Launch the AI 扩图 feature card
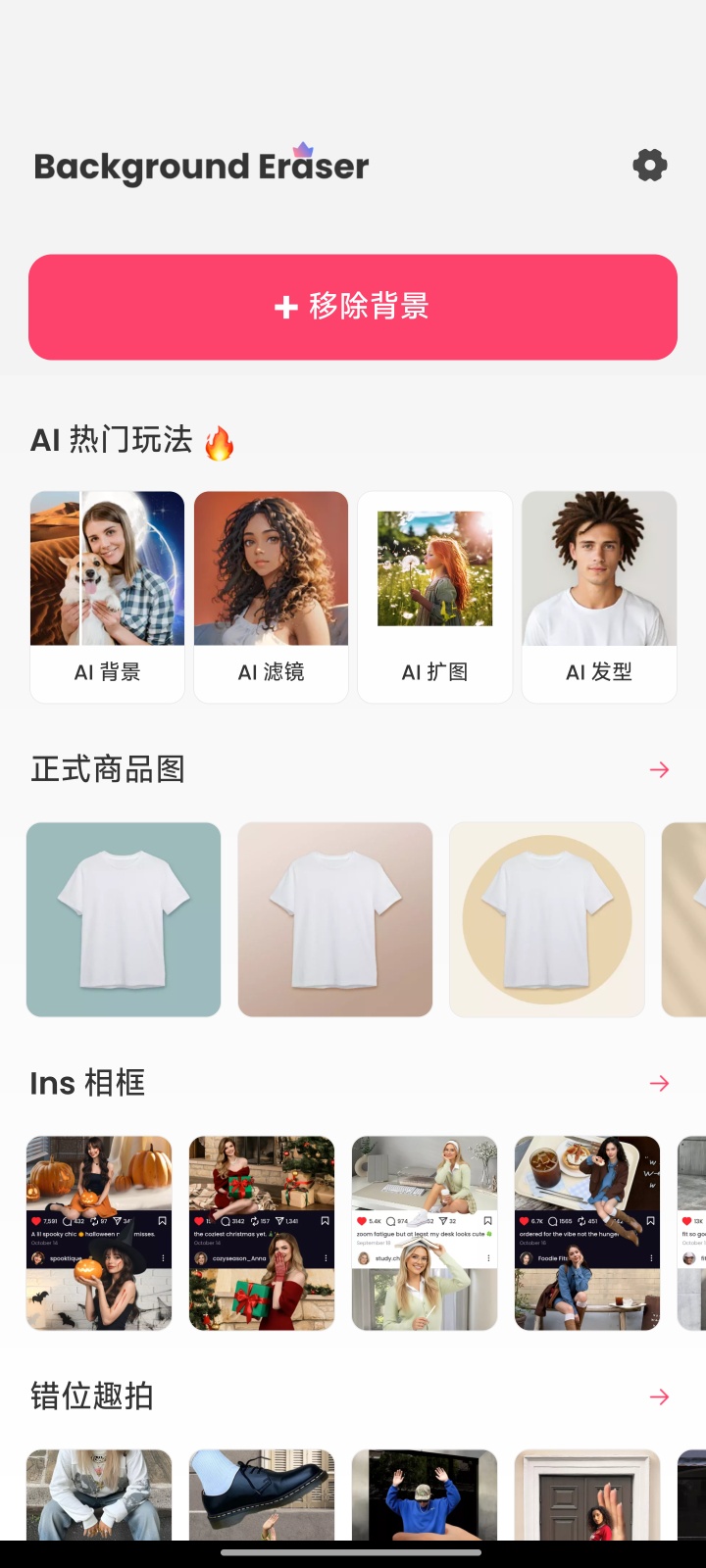Viewport: 706px width, 1568px height. 435,597
